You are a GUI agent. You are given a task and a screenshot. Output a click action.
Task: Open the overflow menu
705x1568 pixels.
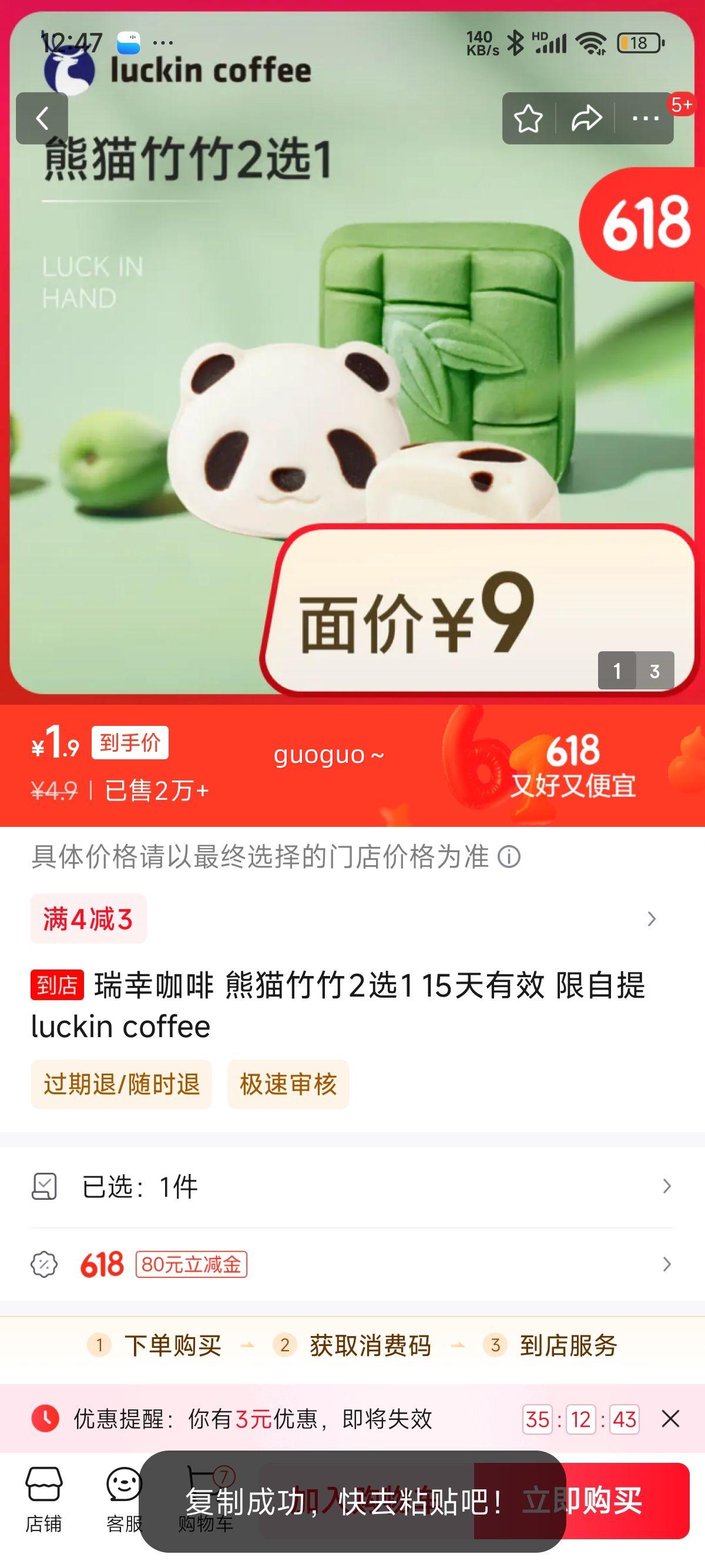(x=645, y=119)
